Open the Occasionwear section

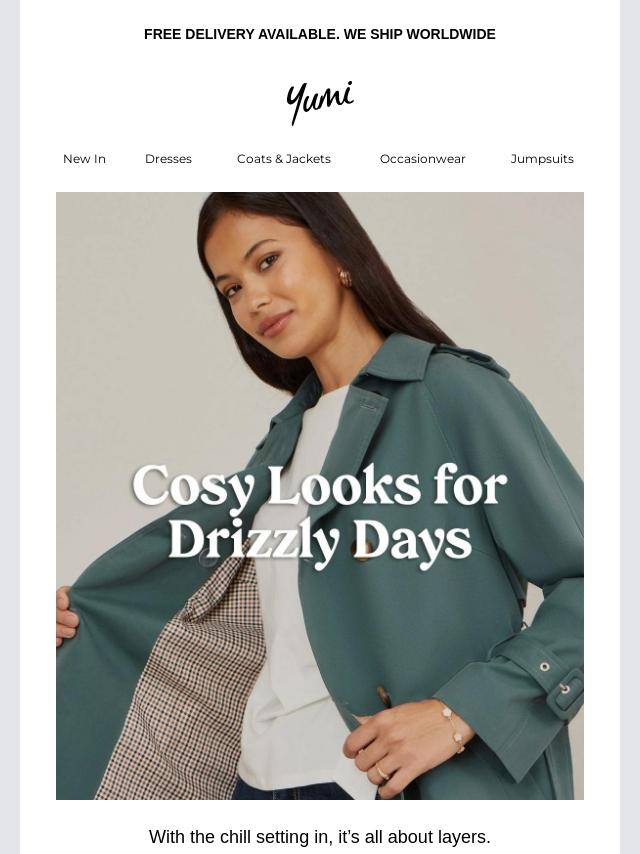[423, 159]
